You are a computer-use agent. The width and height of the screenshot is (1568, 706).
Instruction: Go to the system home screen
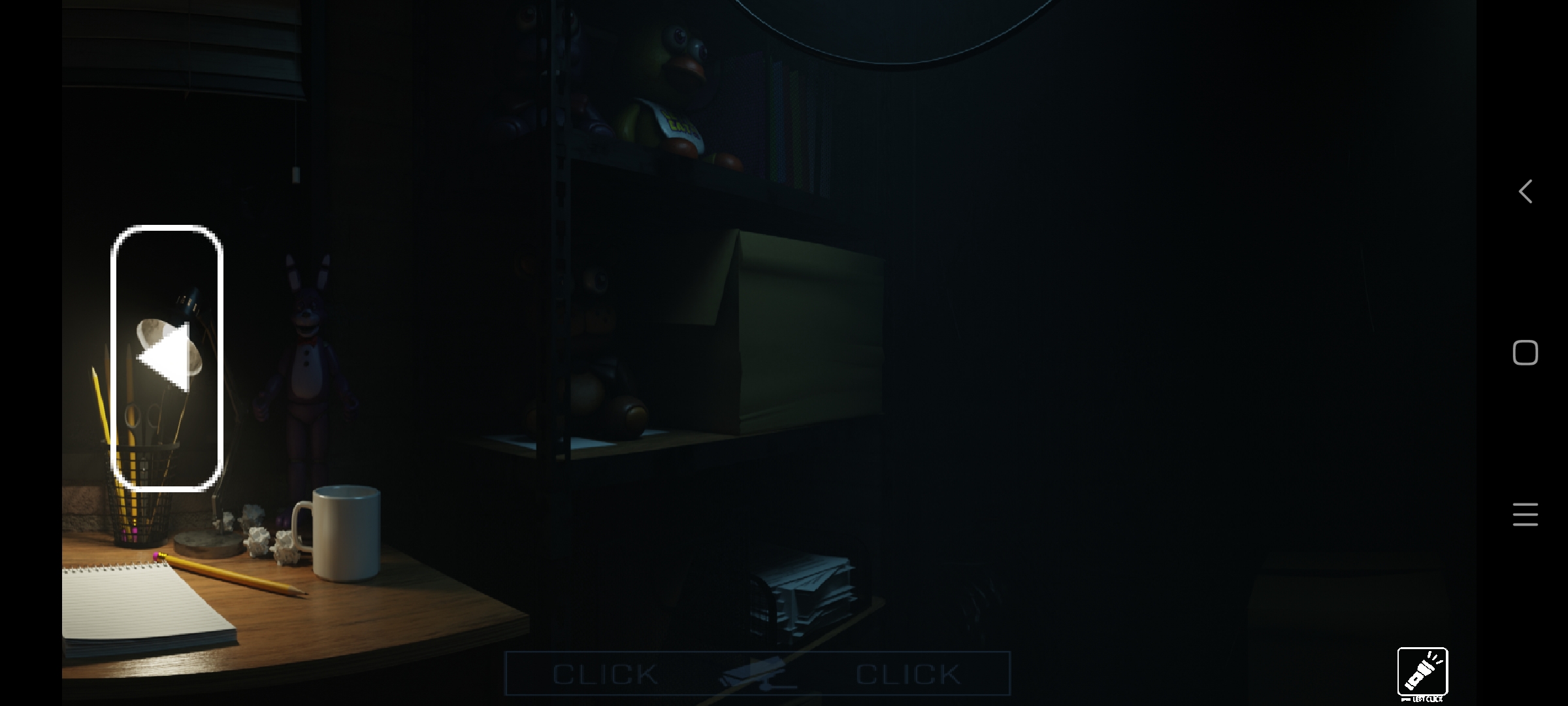coord(1526,353)
